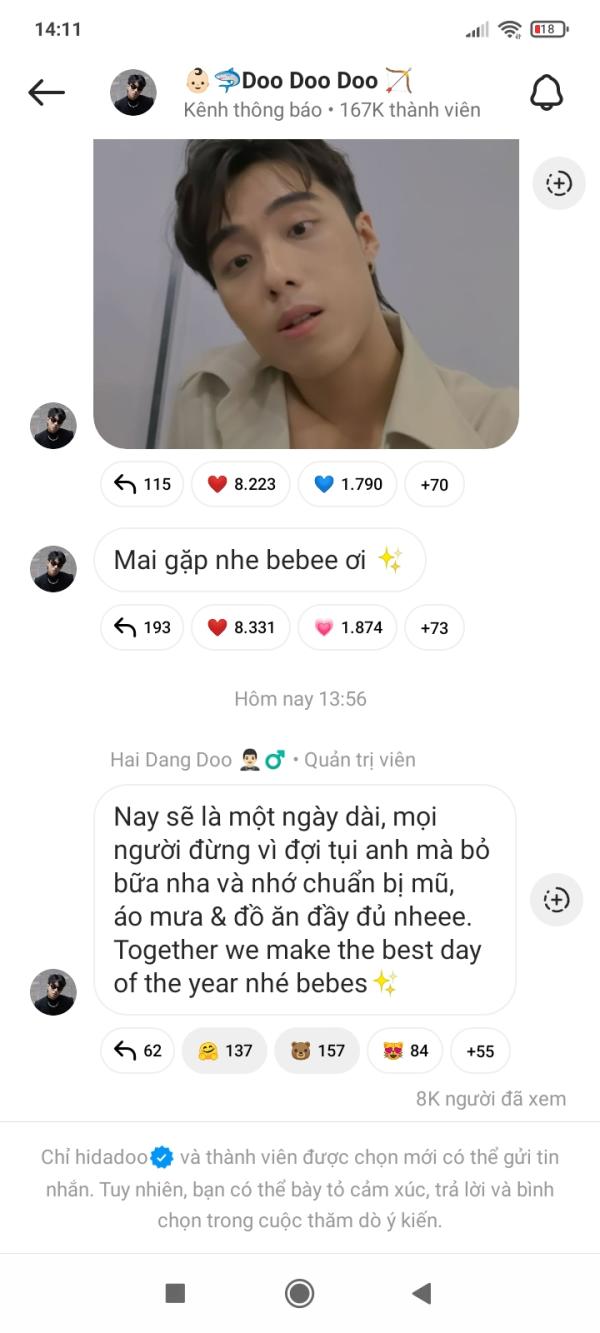Tap the system home button

299,1293
